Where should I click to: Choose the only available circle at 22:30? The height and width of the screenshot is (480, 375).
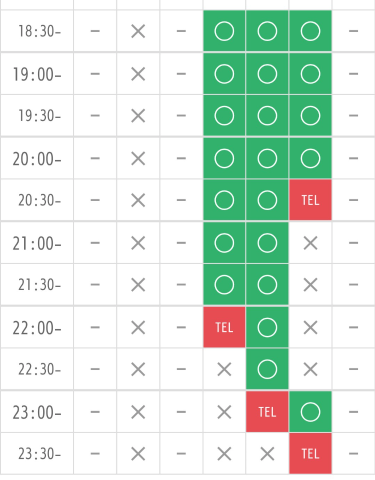267,369
